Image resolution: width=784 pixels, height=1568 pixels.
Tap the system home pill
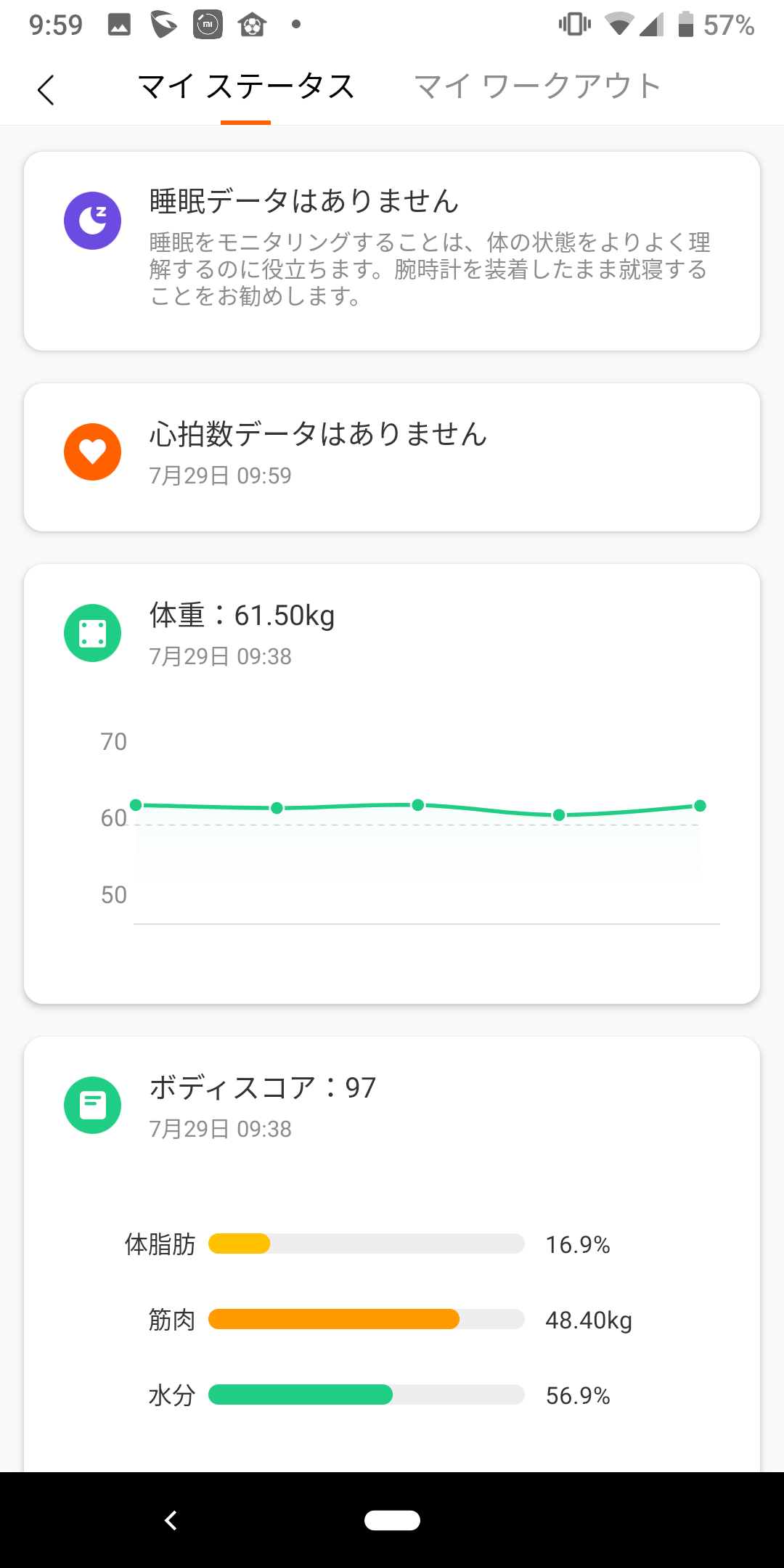tap(392, 1520)
